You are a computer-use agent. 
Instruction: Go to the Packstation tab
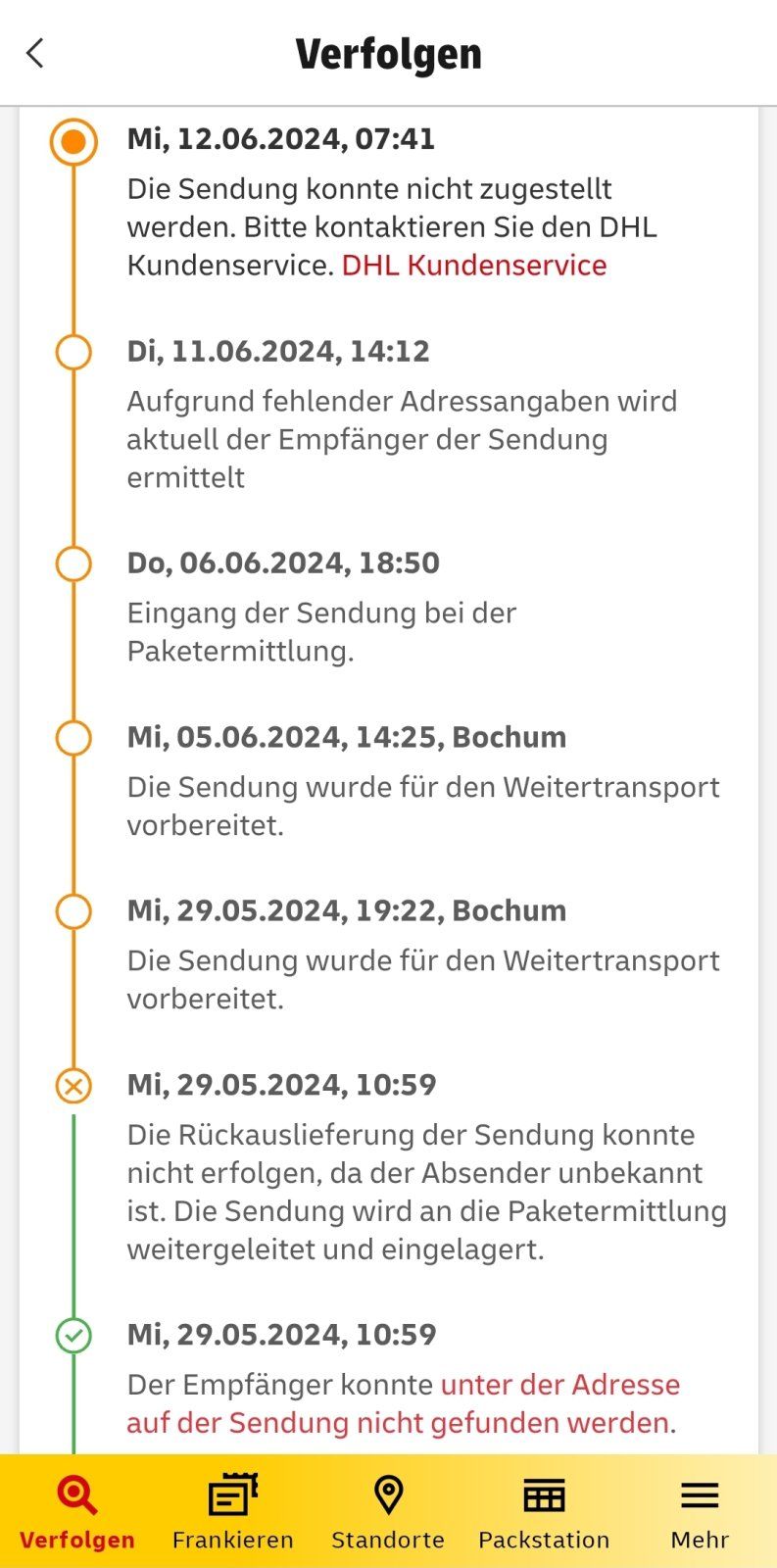pos(544,1512)
